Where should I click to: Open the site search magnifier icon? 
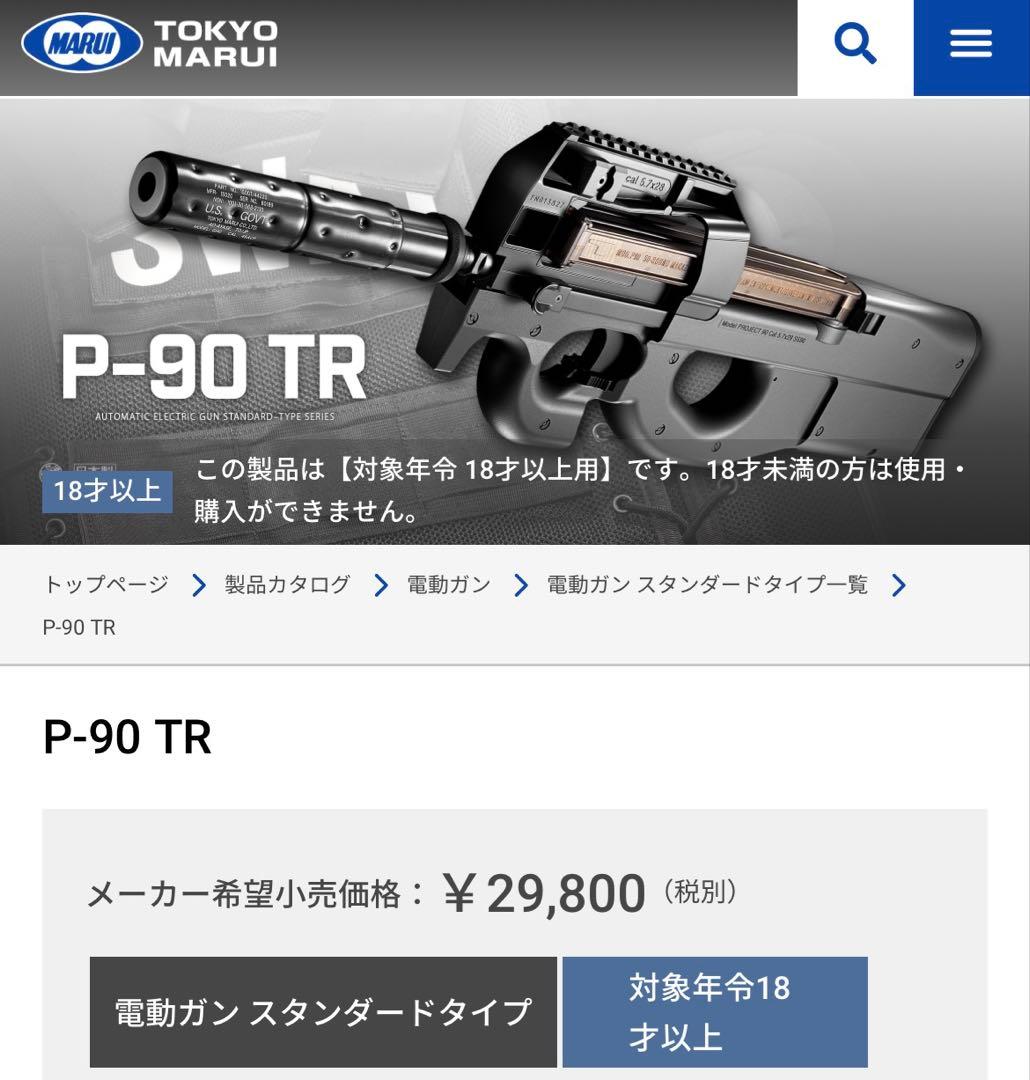coord(854,43)
